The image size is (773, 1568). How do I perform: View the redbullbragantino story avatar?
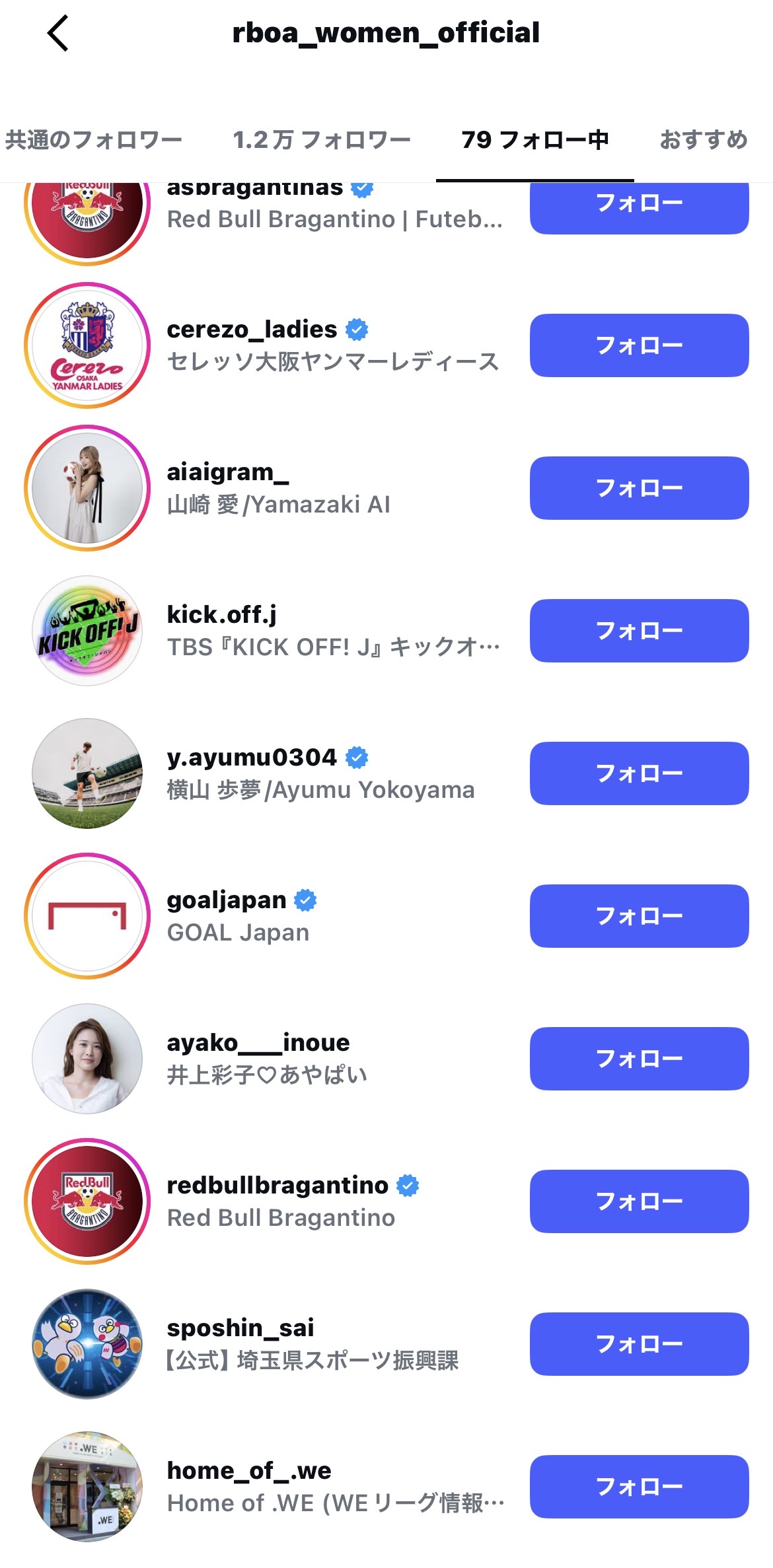[87, 1201]
